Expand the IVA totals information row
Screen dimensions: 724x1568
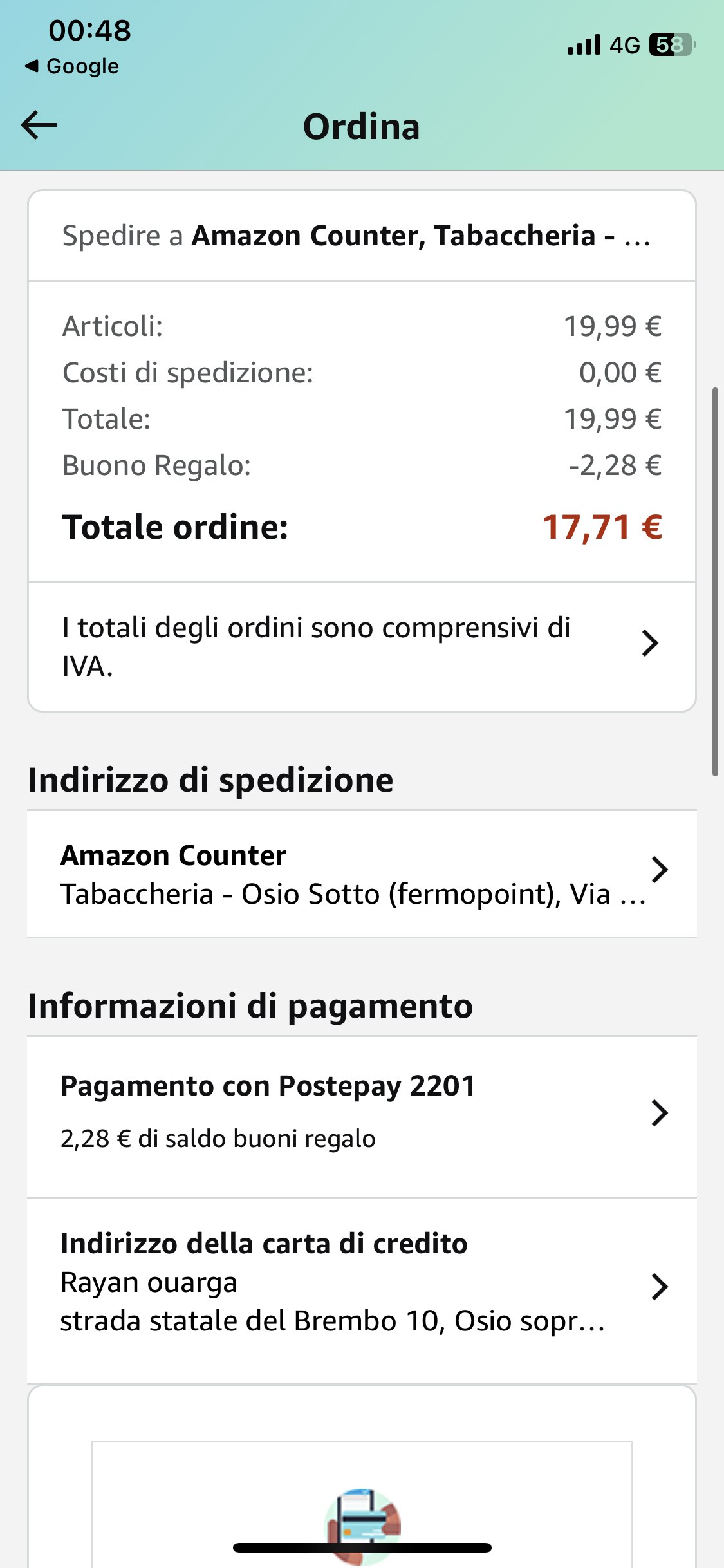(361, 646)
